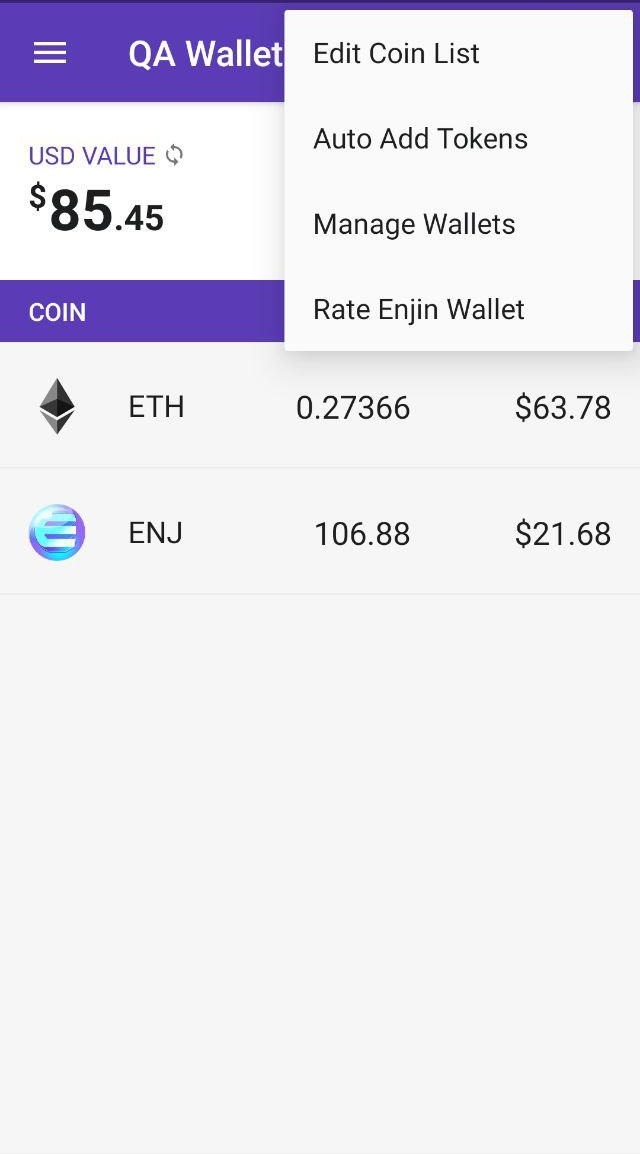Tap Rate Enjin Wallet
Viewport: 640px width, 1154px height.
[x=458, y=309]
